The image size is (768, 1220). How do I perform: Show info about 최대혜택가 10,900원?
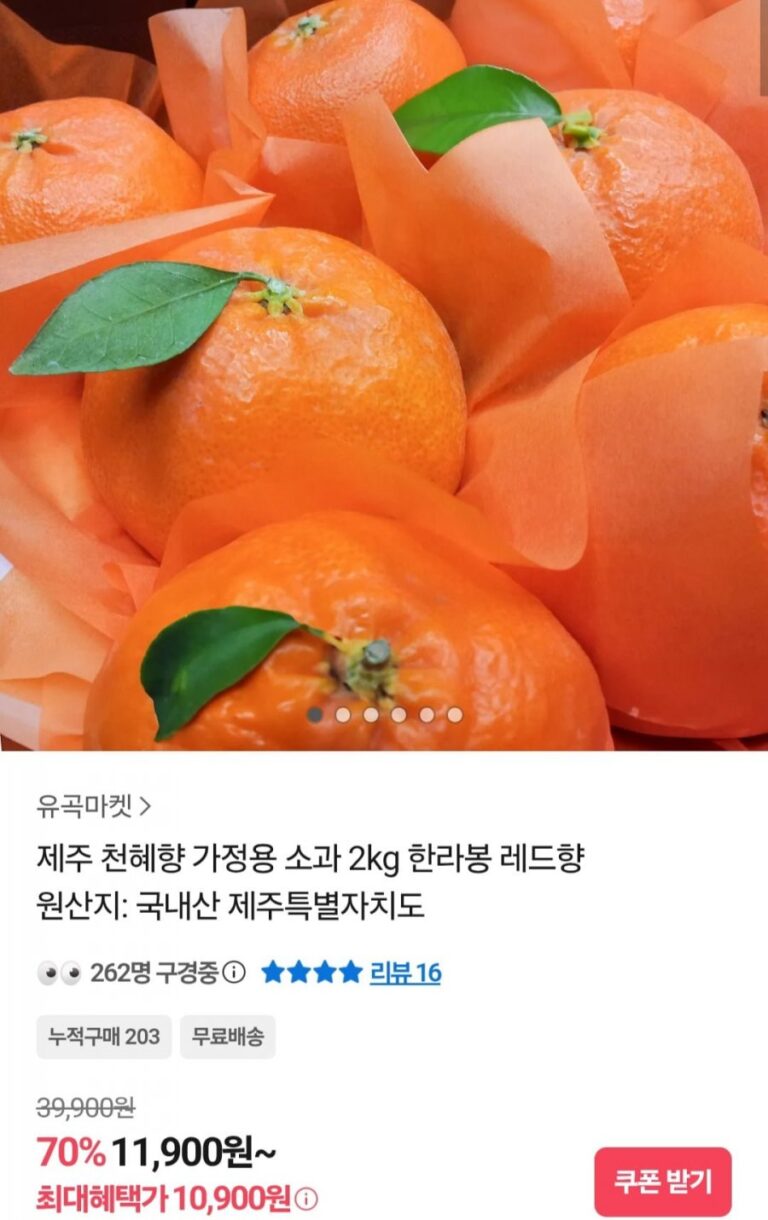pos(307,1198)
